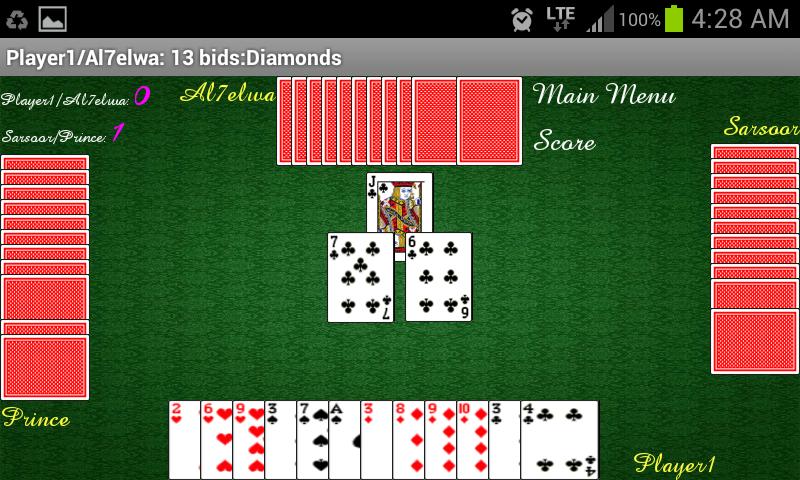The width and height of the screenshot is (800, 480).
Task: Play the 3 of diamonds
Action: [x=375, y=440]
